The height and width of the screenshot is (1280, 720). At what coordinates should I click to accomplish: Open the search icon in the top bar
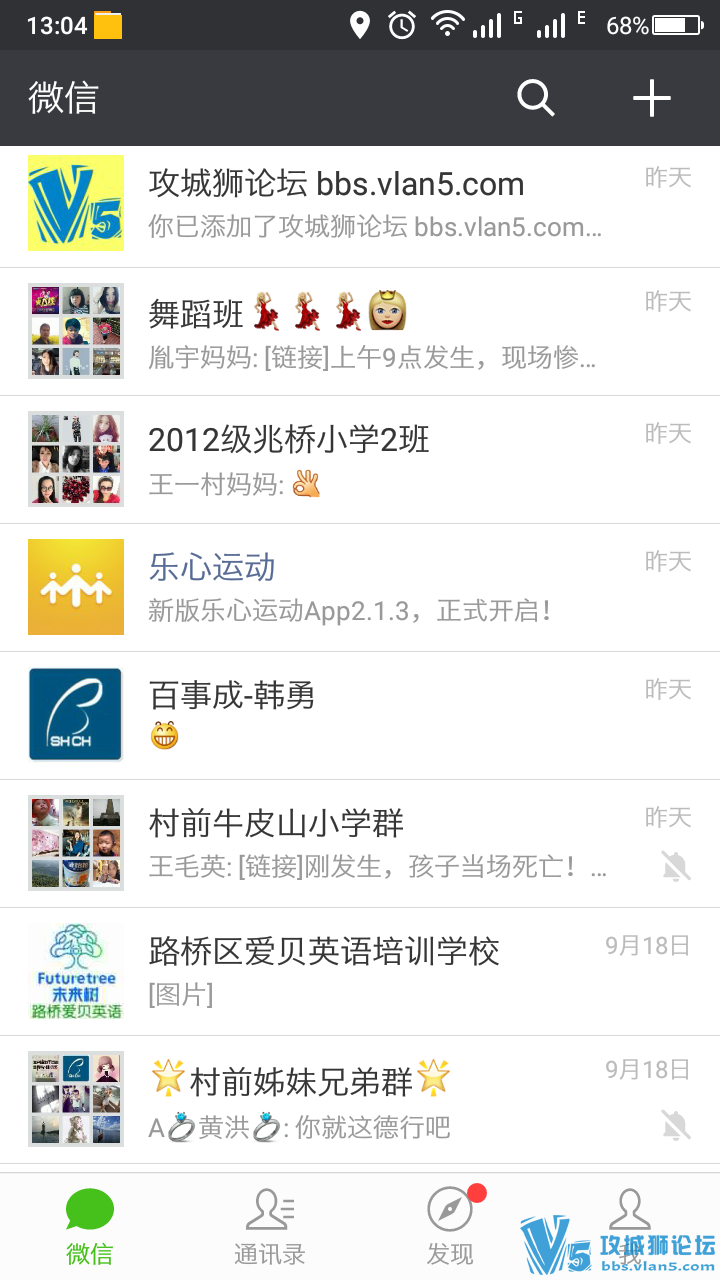click(x=535, y=98)
